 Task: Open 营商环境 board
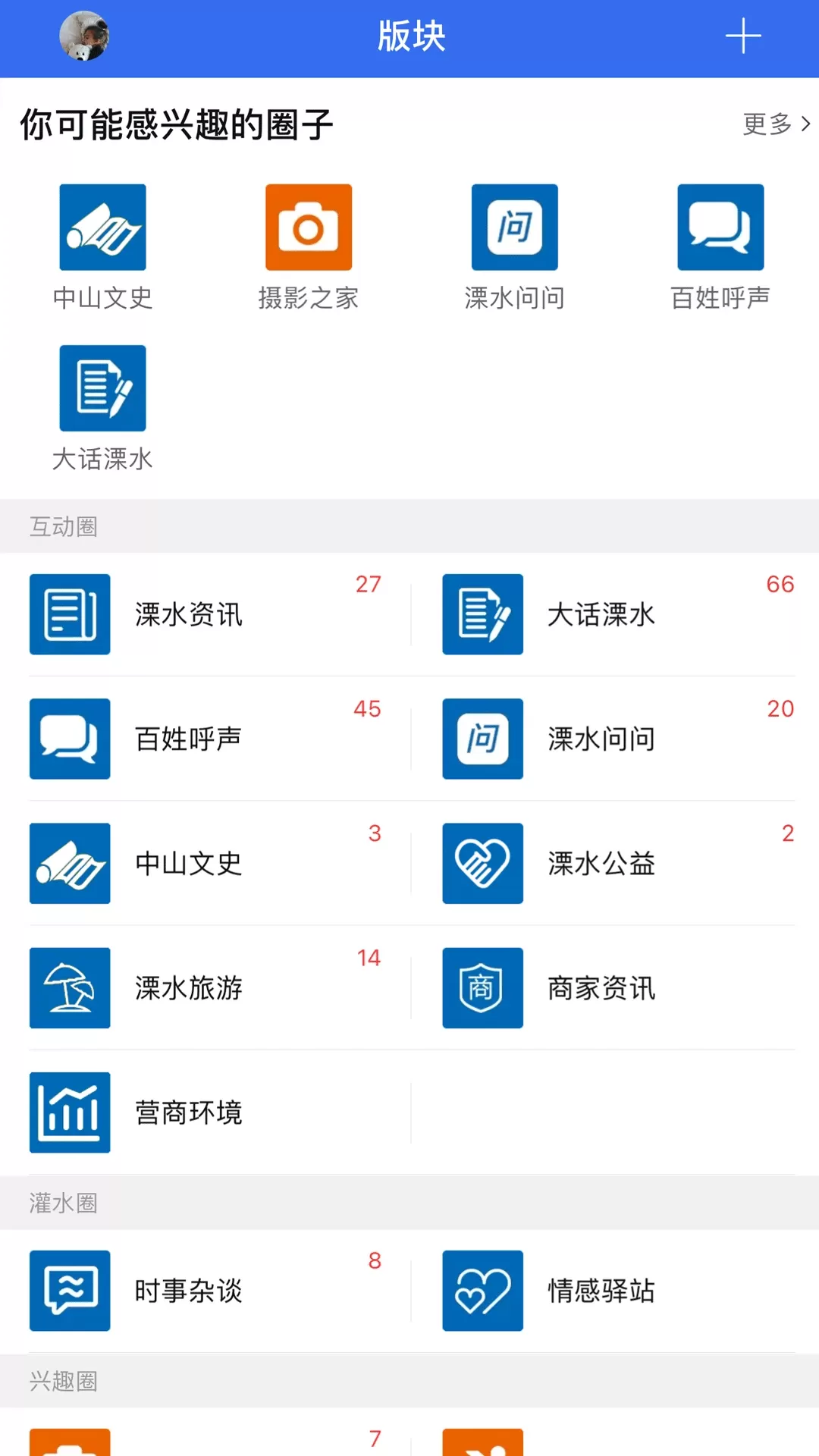click(x=205, y=1112)
